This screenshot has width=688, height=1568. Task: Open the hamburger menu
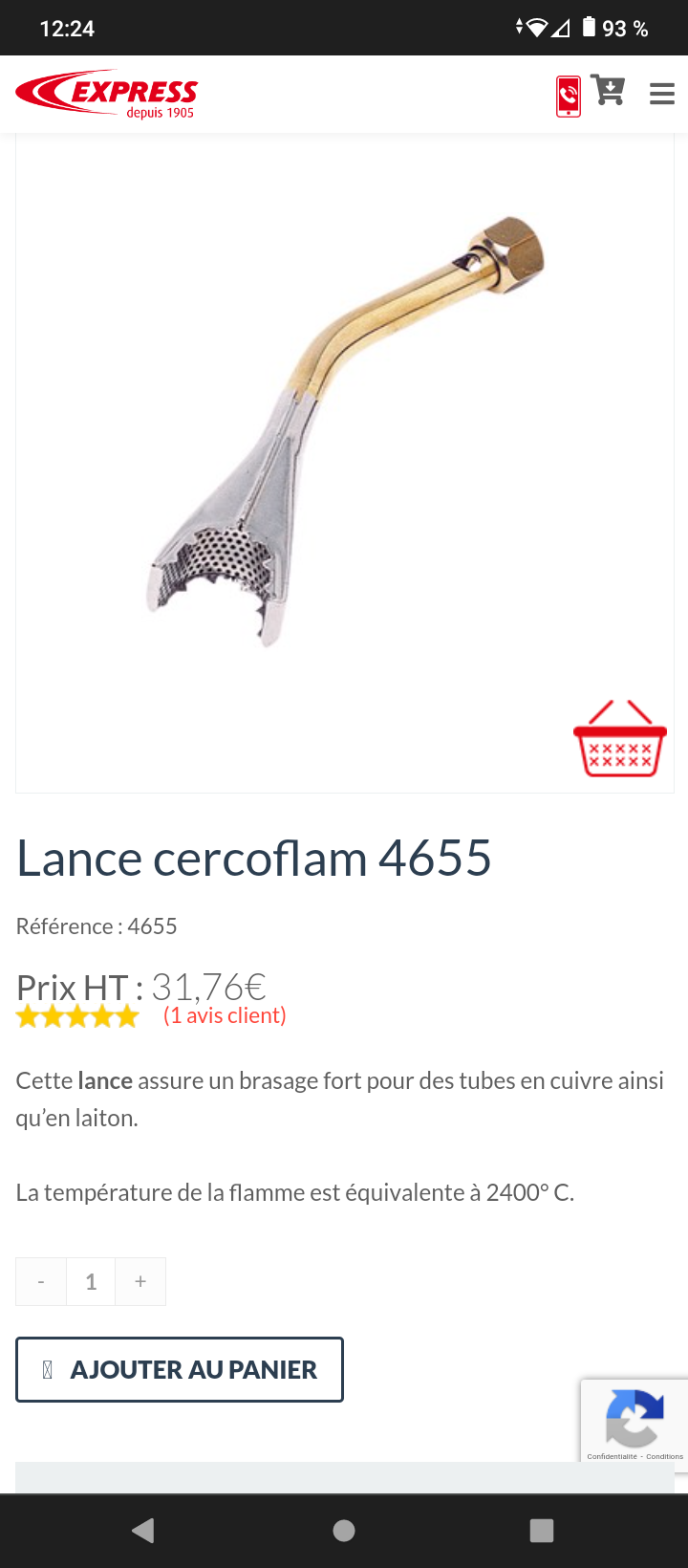click(662, 94)
